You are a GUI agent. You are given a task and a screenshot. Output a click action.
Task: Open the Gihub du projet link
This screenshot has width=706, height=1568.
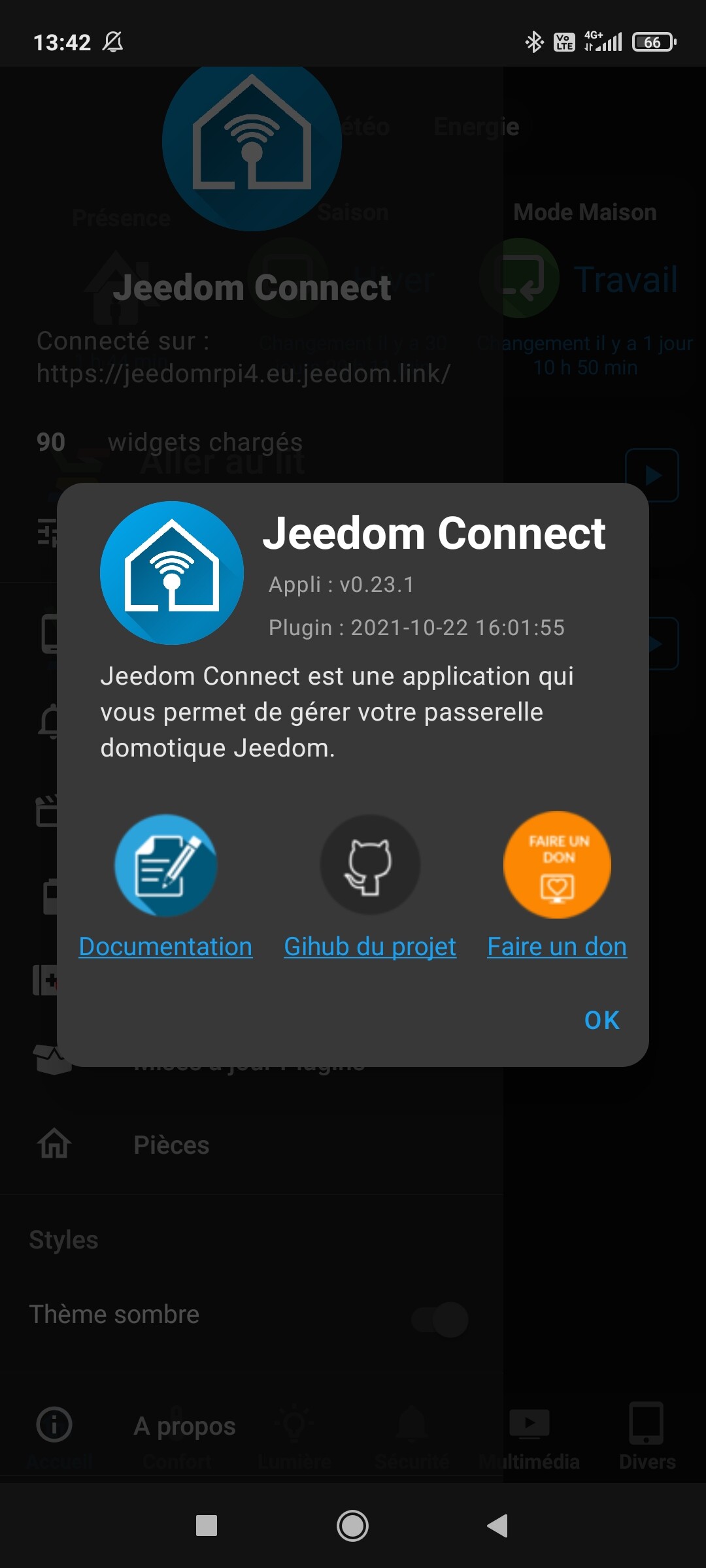pyautogui.click(x=369, y=946)
